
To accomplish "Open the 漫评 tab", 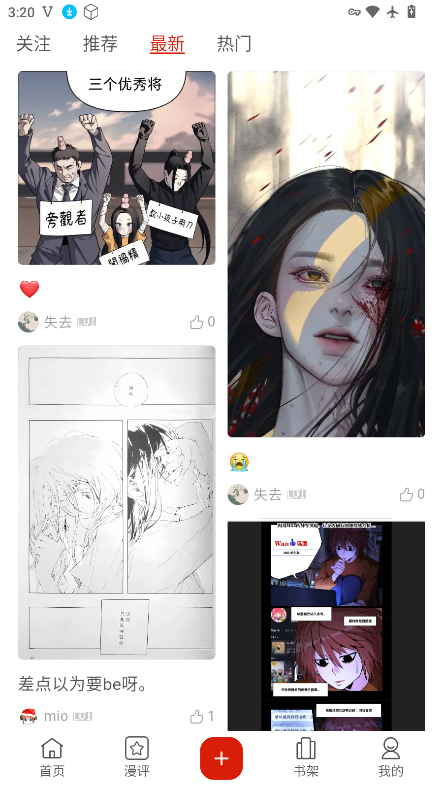I will point(137,757).
